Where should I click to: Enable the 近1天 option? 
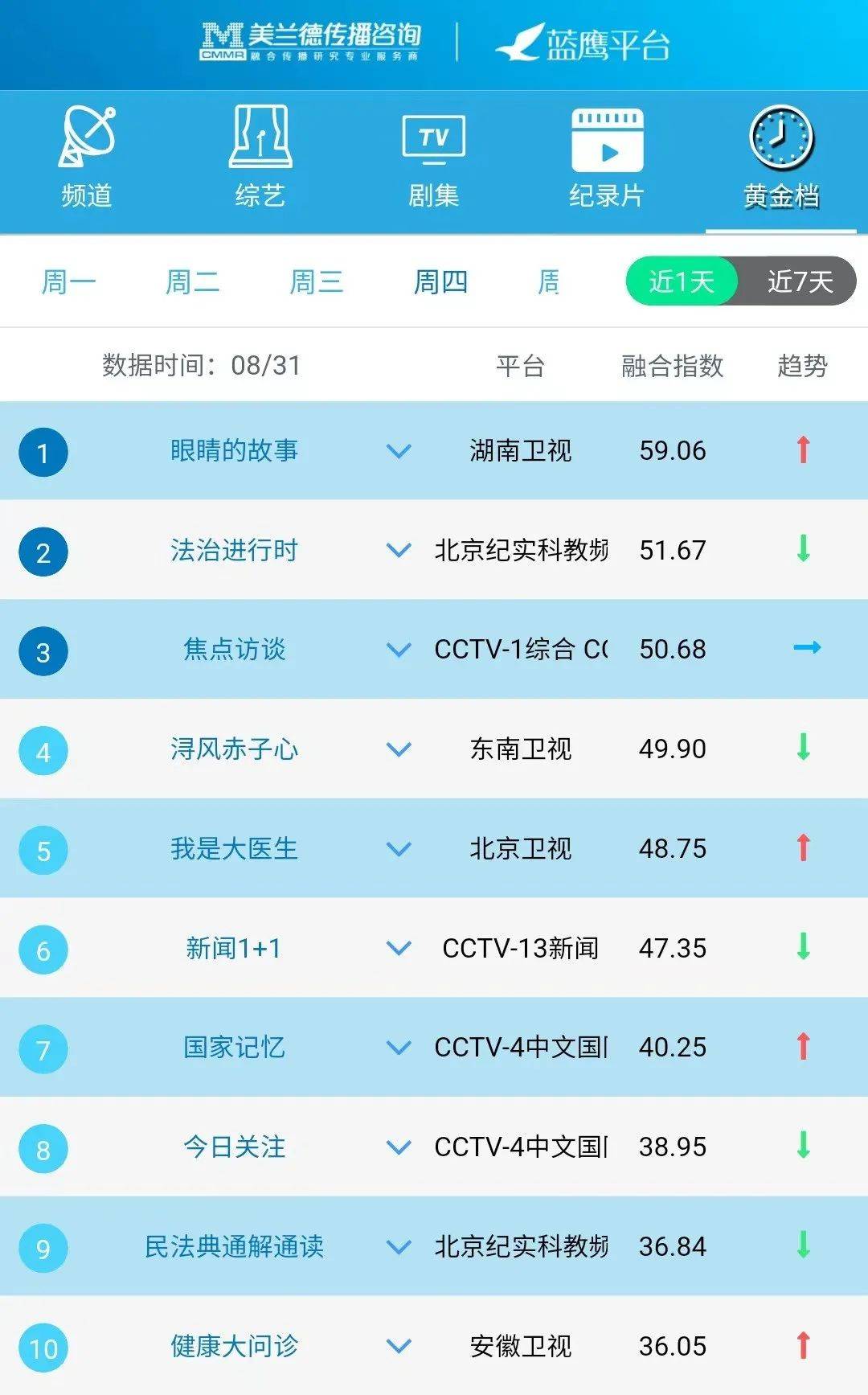679,282
